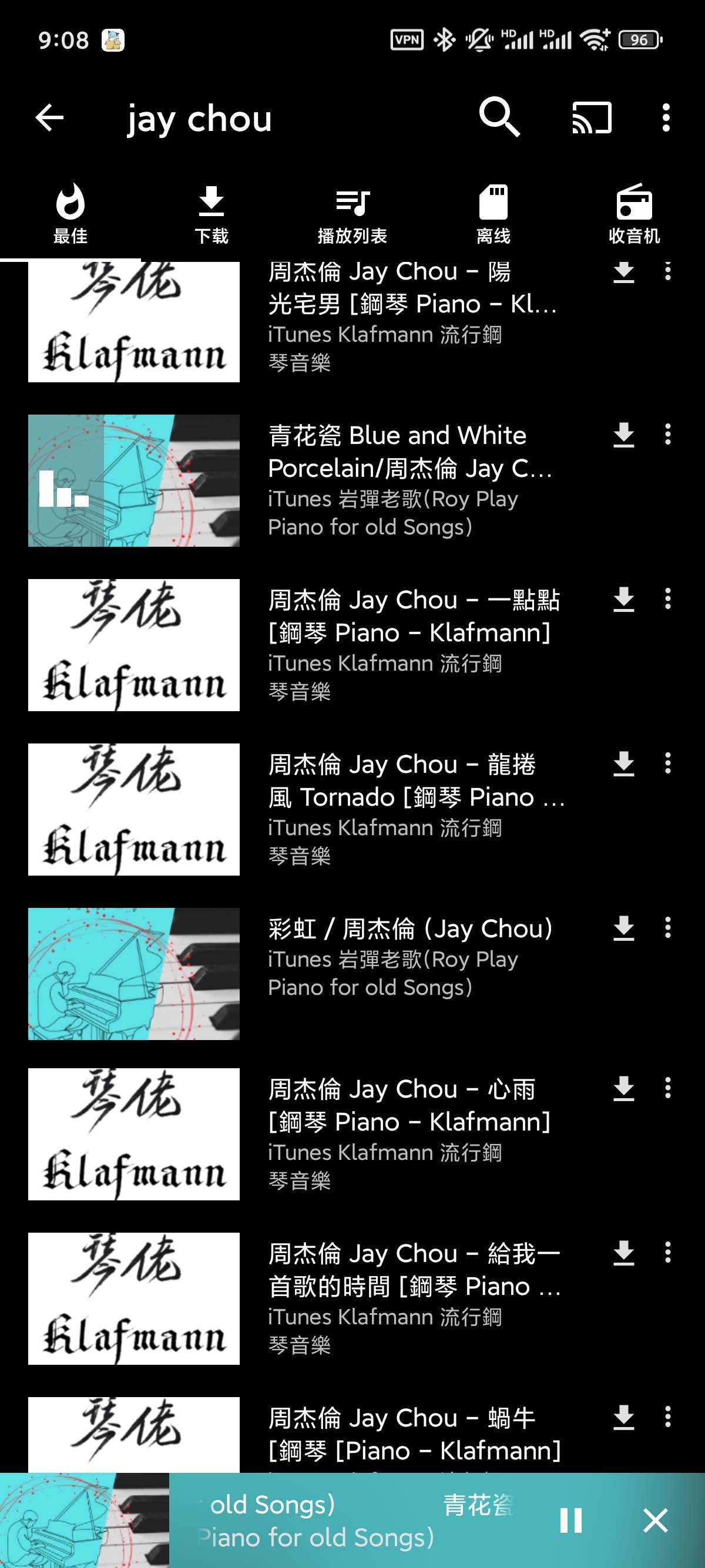Viewport: 705px width, 1568px height.
Task: Open the search icon in the top bar
Action: coord(499,116)
